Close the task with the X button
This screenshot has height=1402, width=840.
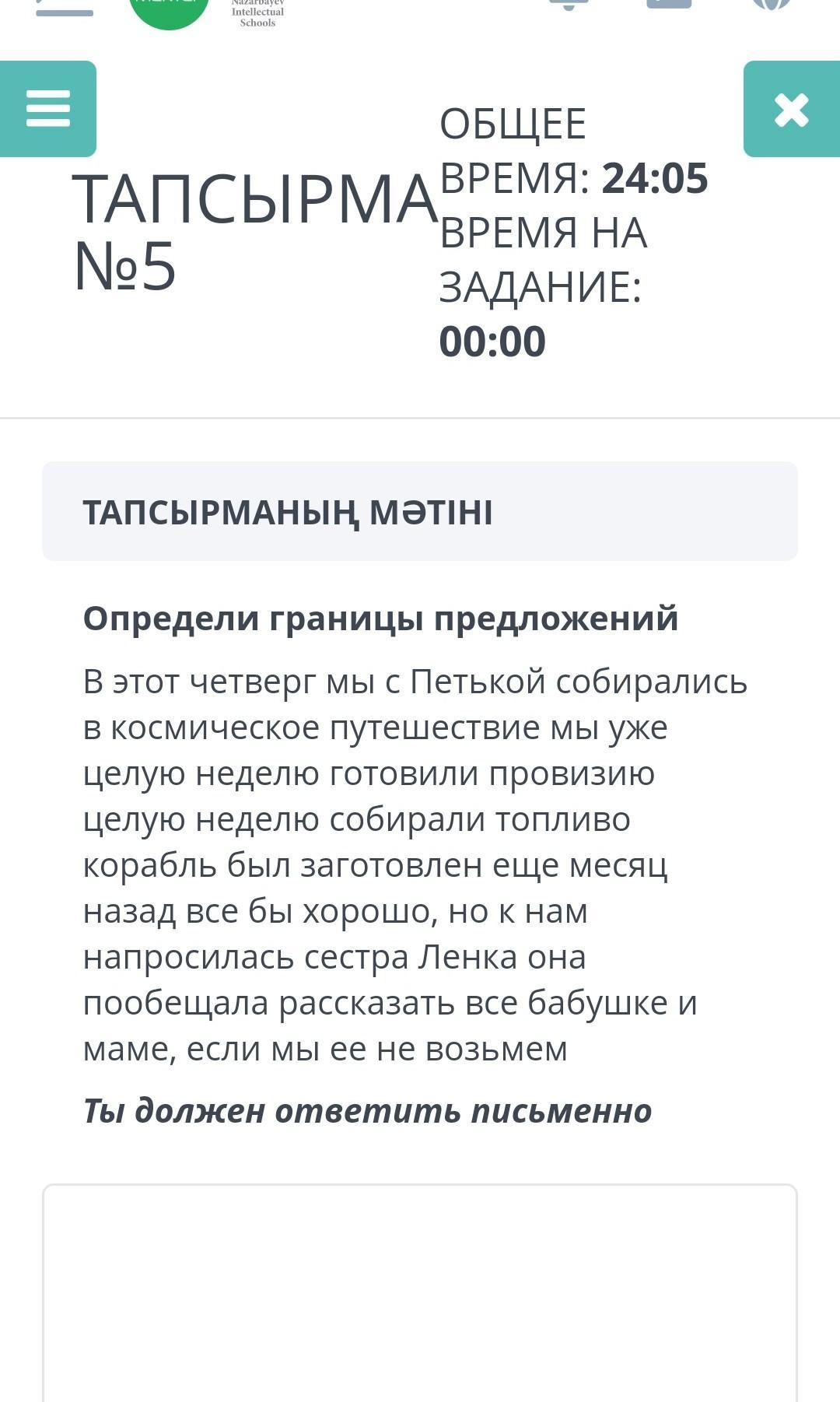(x=792, y=109)
